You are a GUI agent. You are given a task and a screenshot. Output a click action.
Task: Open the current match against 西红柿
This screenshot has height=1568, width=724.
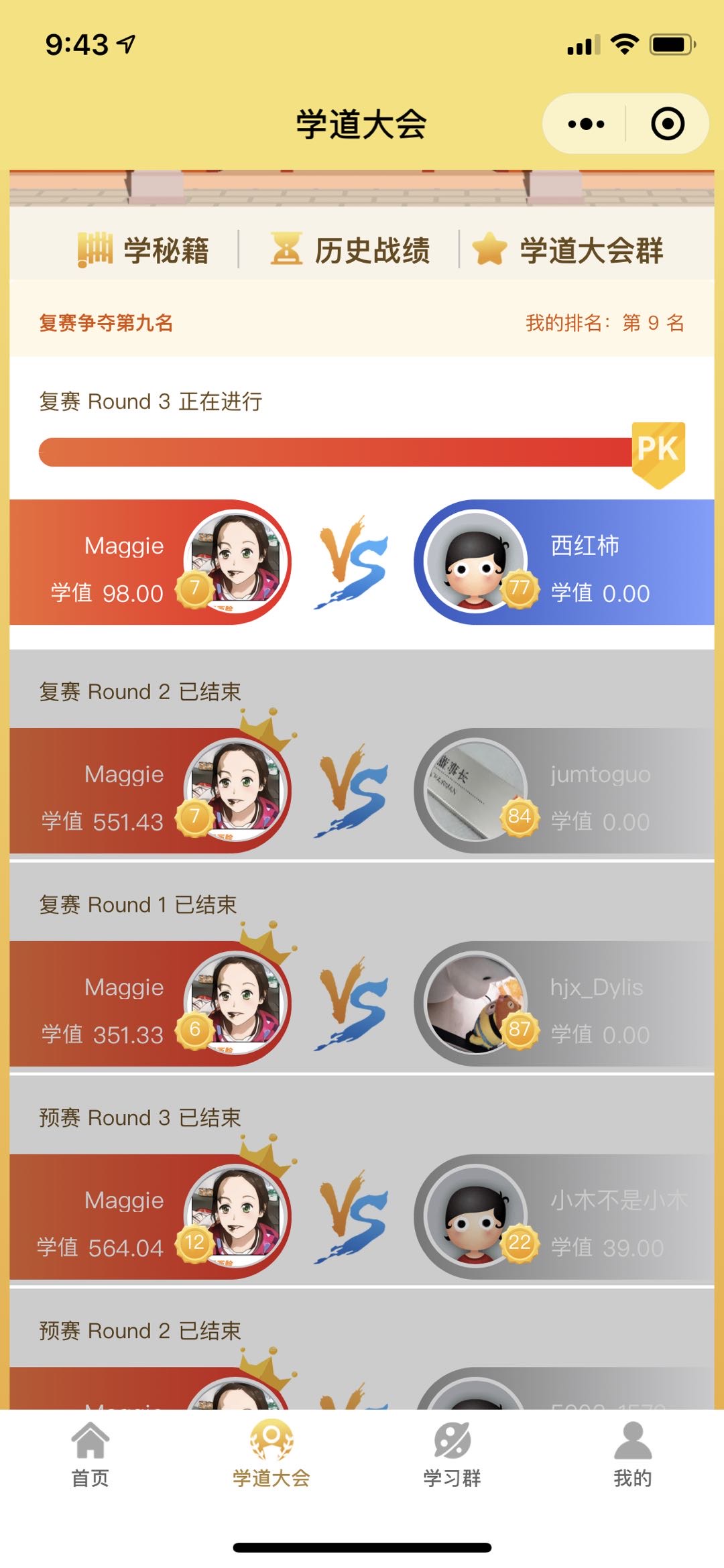pyautogui.click(x=563, y=562)
